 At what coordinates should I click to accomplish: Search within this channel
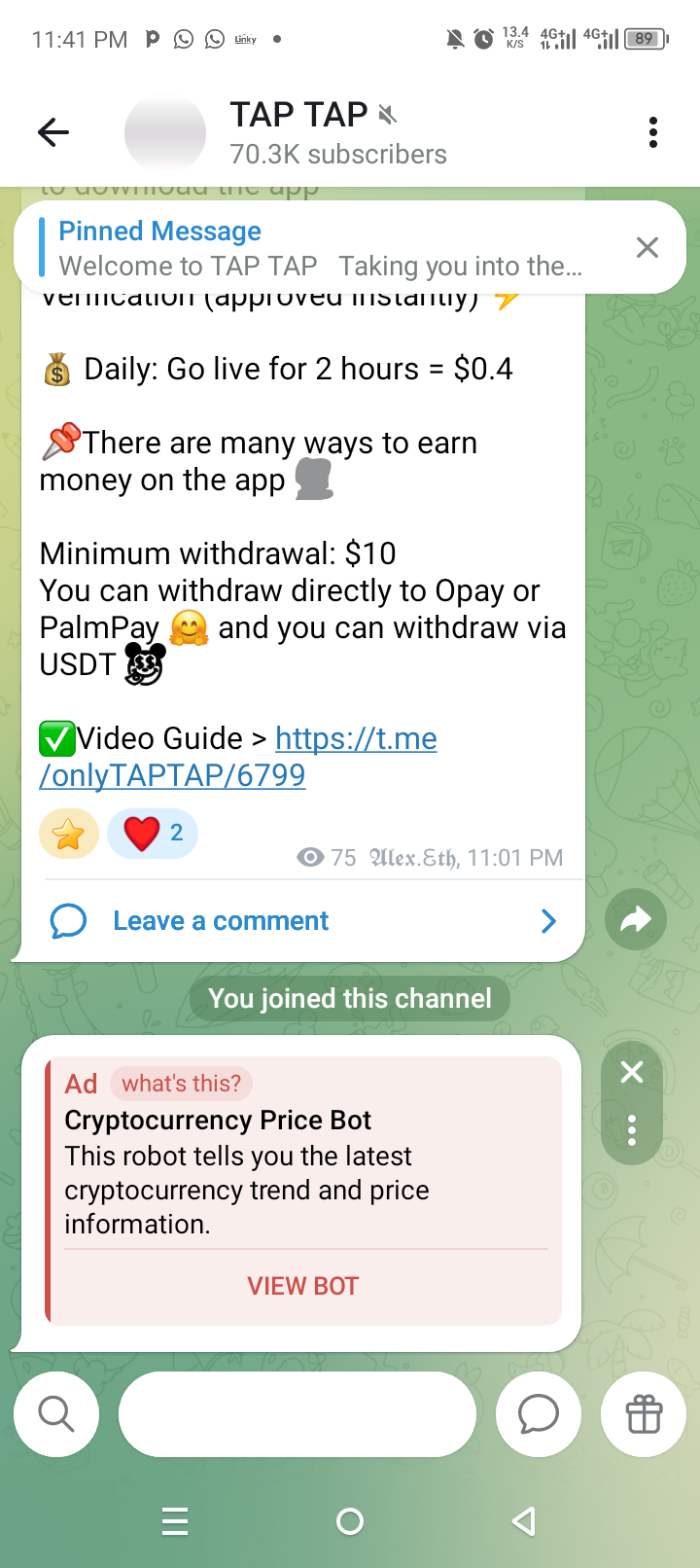point(56,1414)
